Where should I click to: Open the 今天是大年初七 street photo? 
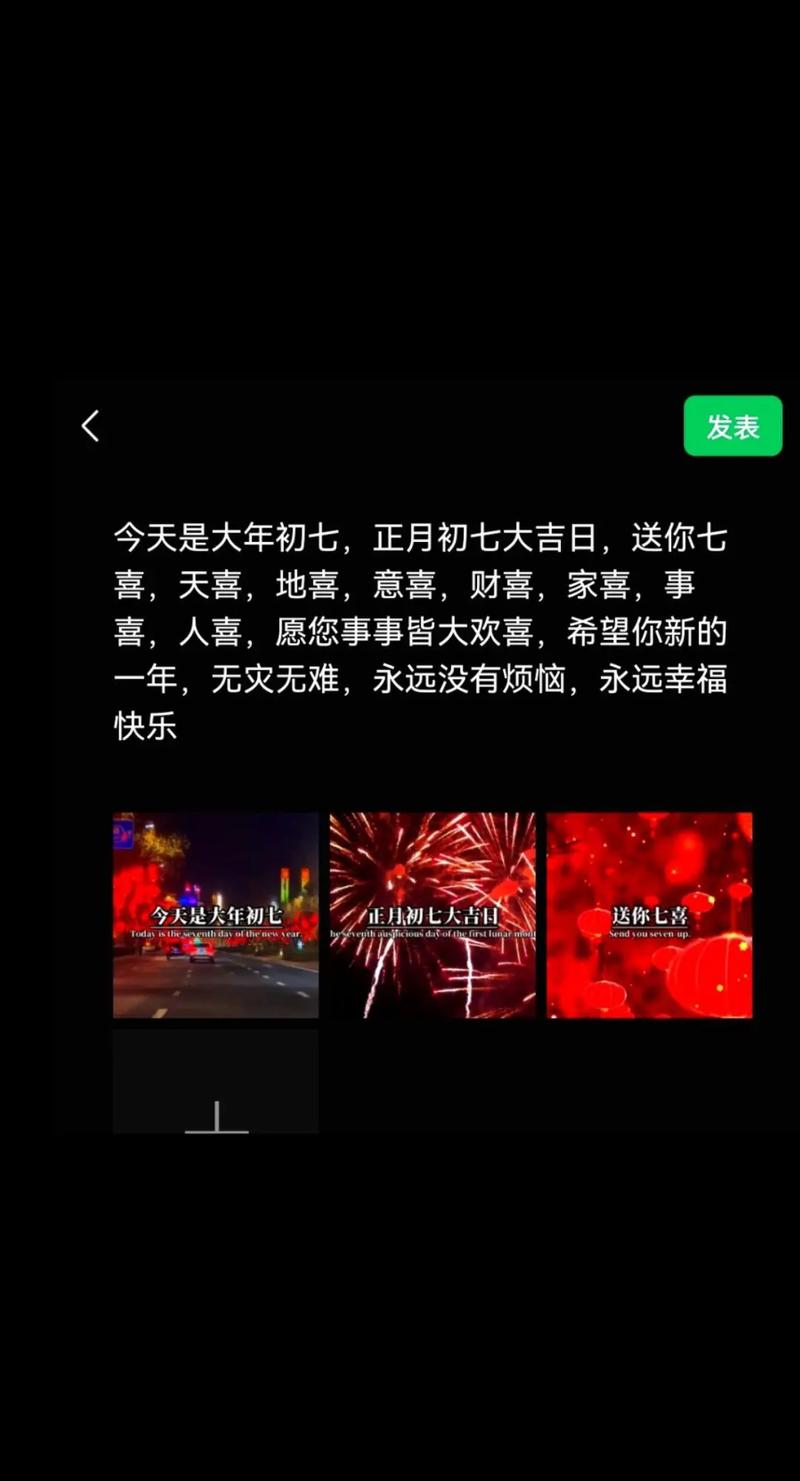tap(216, 915)
